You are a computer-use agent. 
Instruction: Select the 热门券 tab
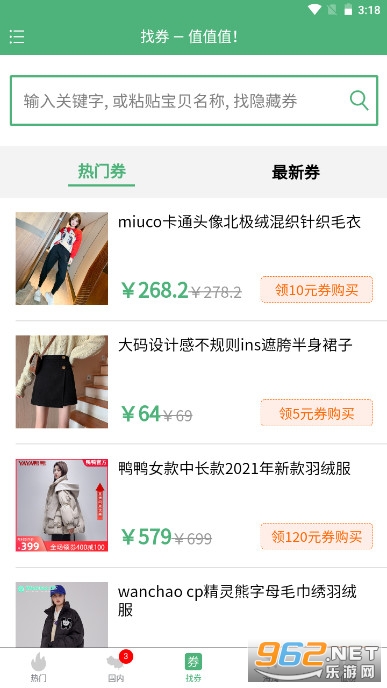pyautogui.click(x=102, y=171)
